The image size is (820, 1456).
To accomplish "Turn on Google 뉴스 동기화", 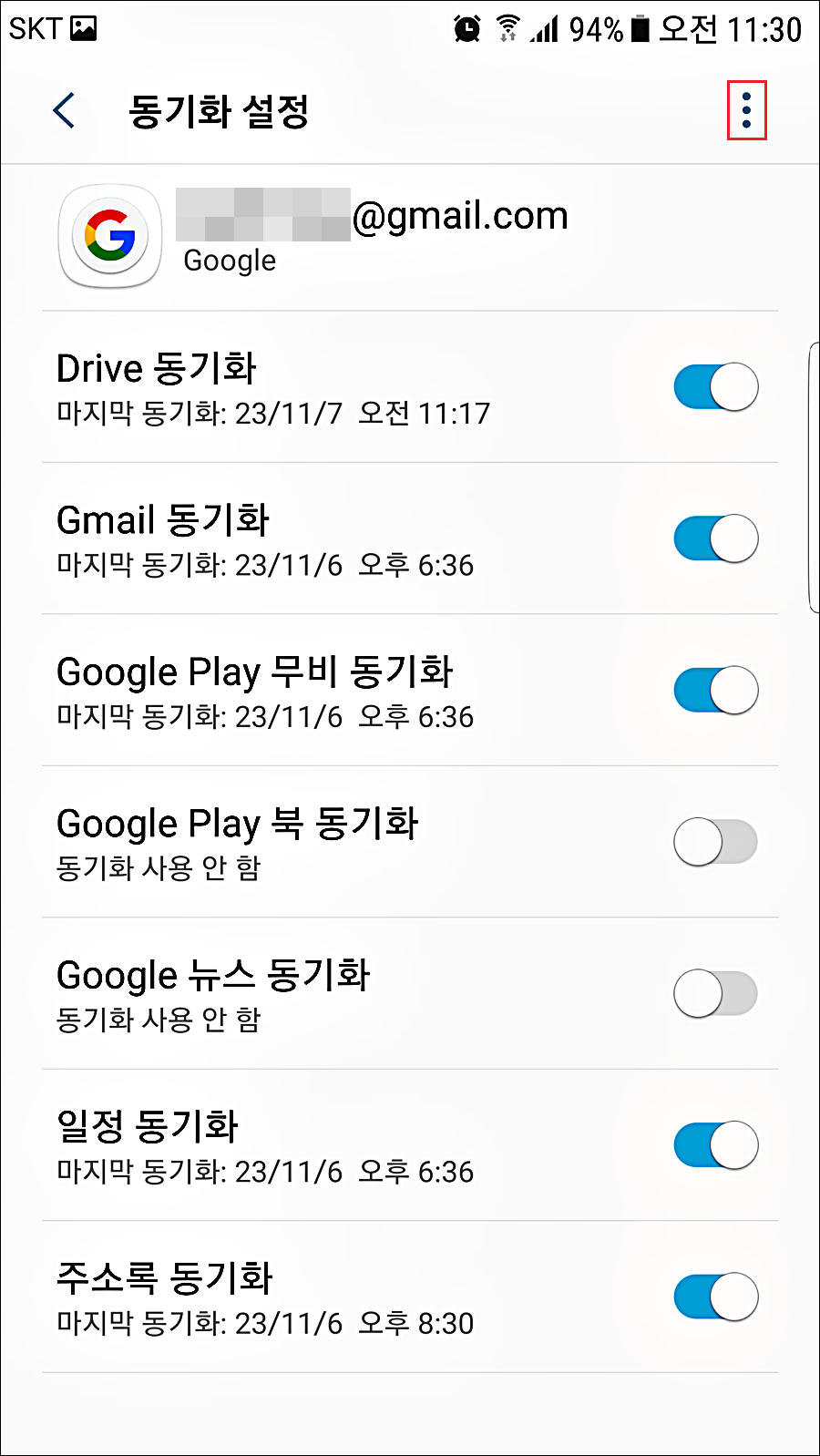I will [x=716, y=993].
